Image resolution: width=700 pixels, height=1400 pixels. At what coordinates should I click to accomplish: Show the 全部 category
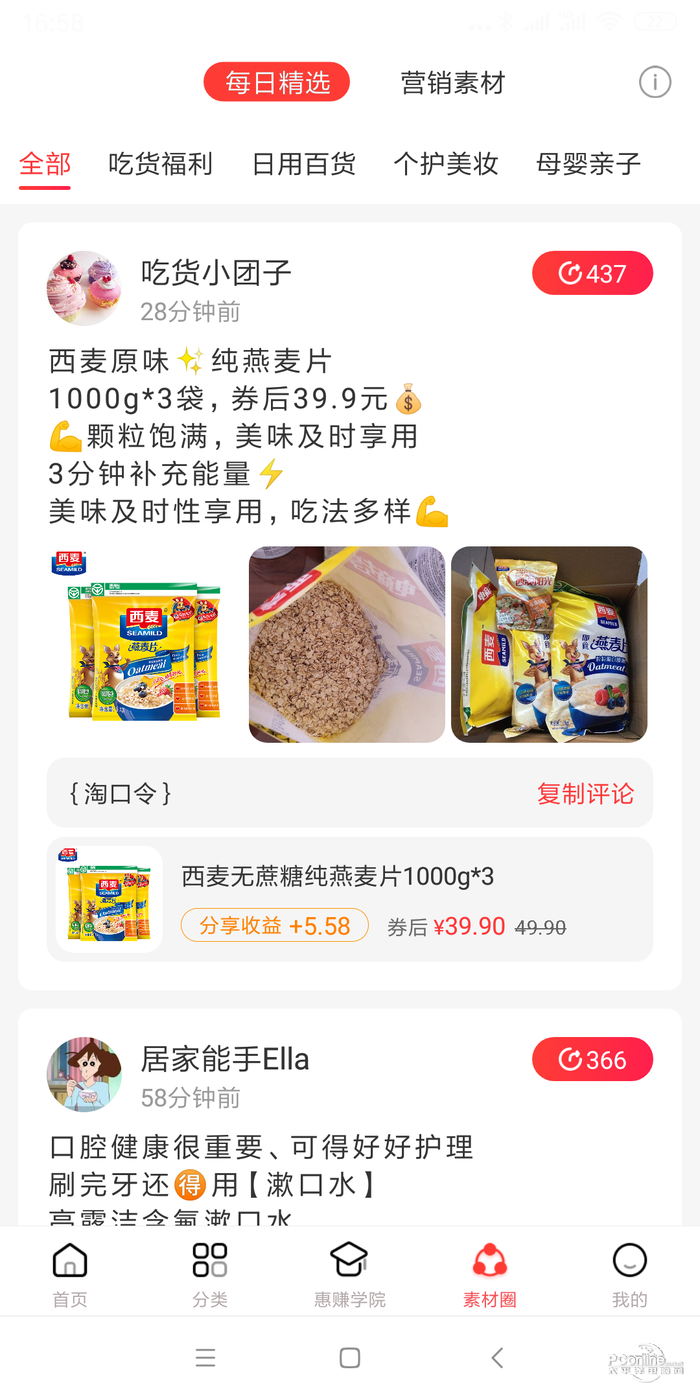tap(45, 164)
